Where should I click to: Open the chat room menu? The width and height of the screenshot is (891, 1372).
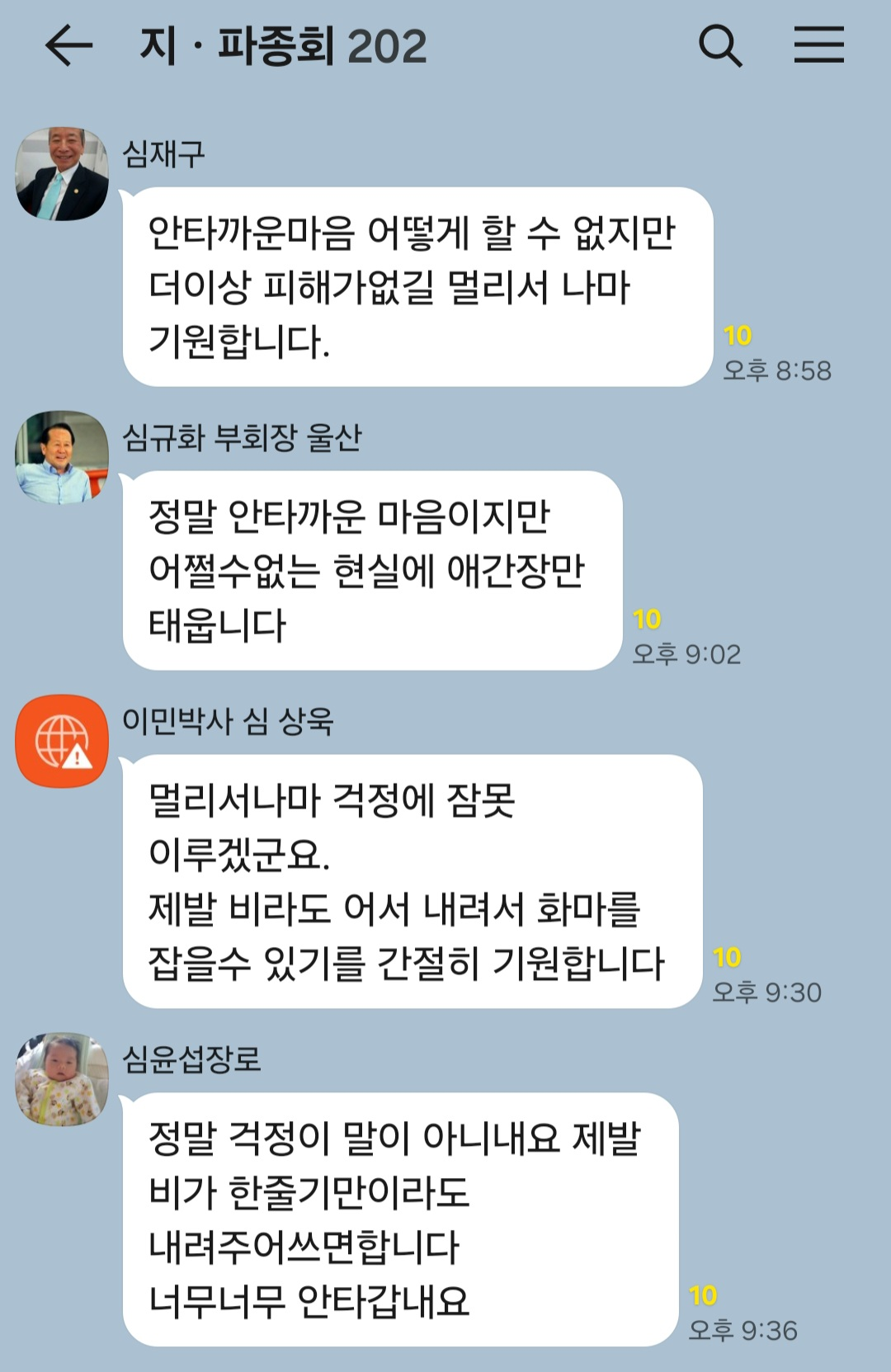[818, 45]
